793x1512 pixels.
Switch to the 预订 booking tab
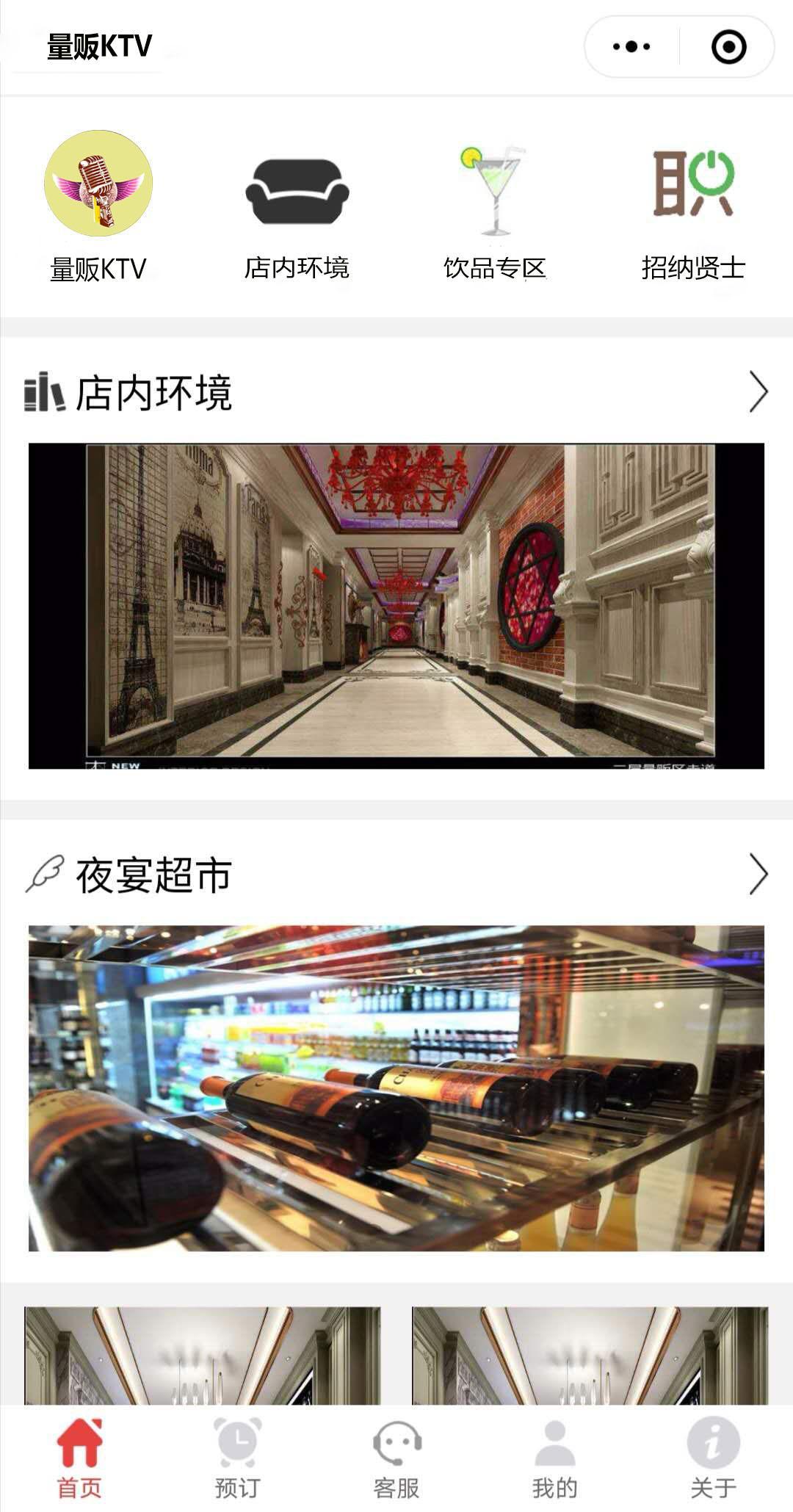click(x=238, y=1458)
